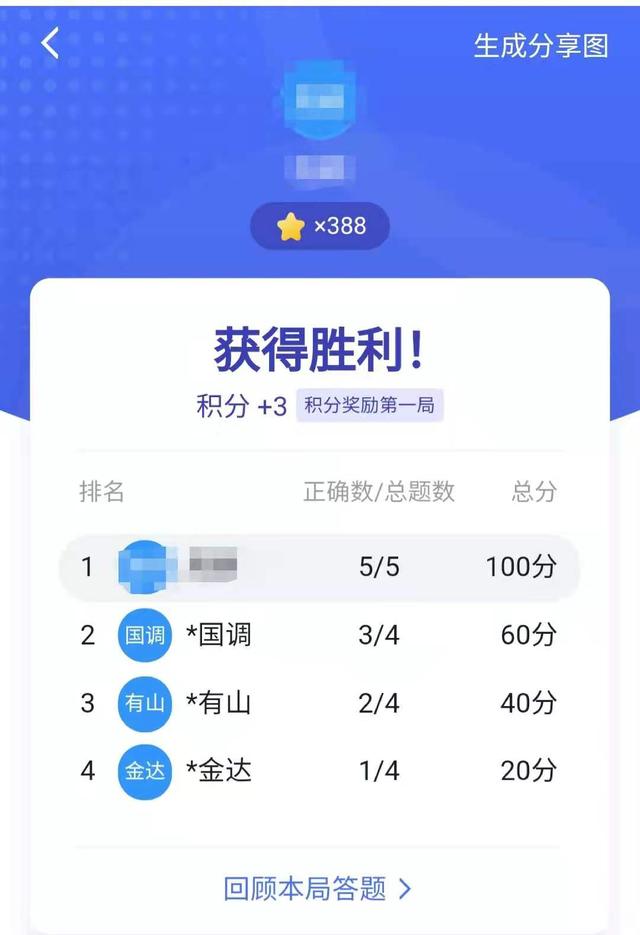Open 回顾本局答题 to review answers
640x935 pixels.
point(317,888)
